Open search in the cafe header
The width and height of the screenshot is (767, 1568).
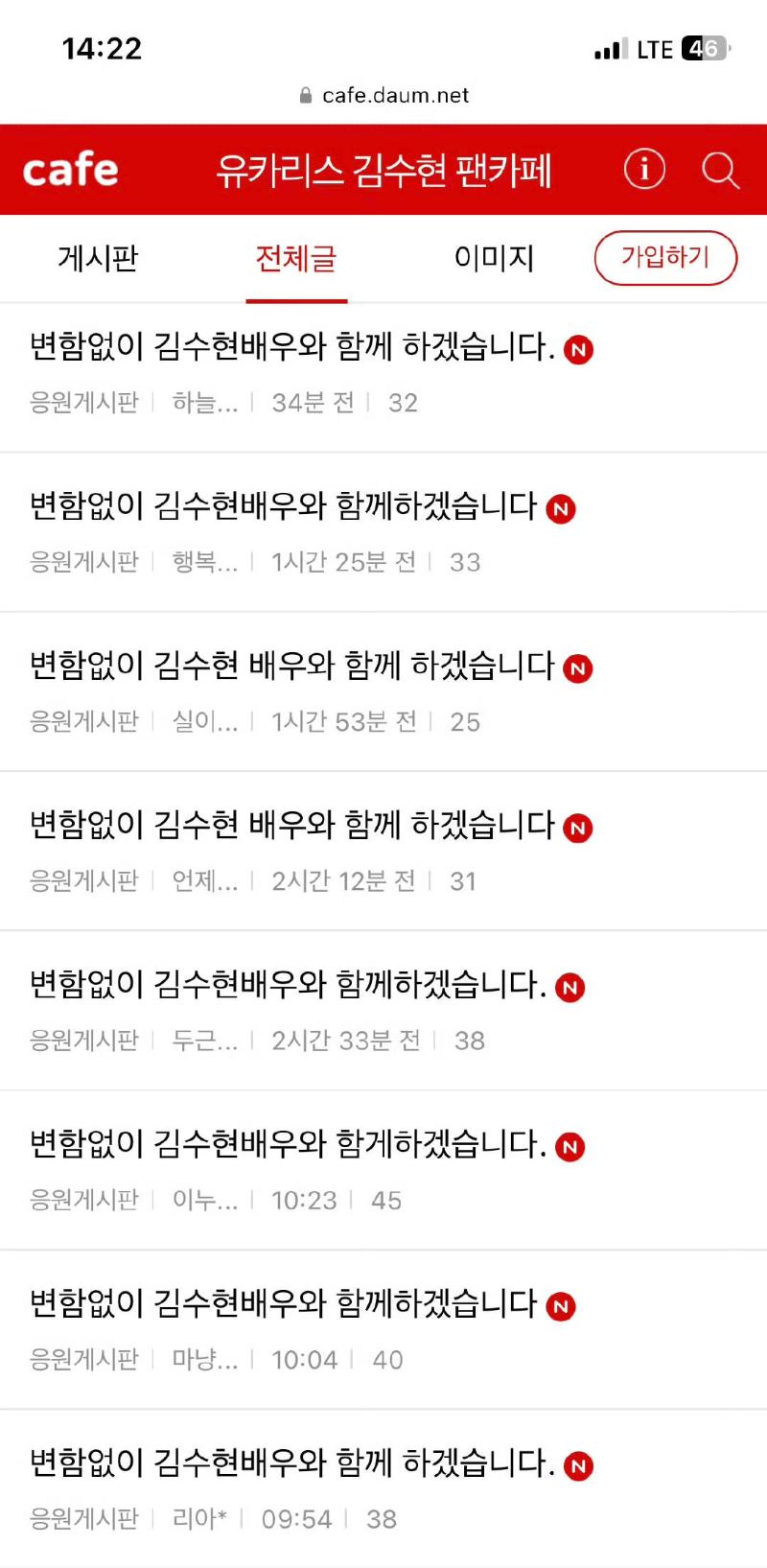(719, 171)
